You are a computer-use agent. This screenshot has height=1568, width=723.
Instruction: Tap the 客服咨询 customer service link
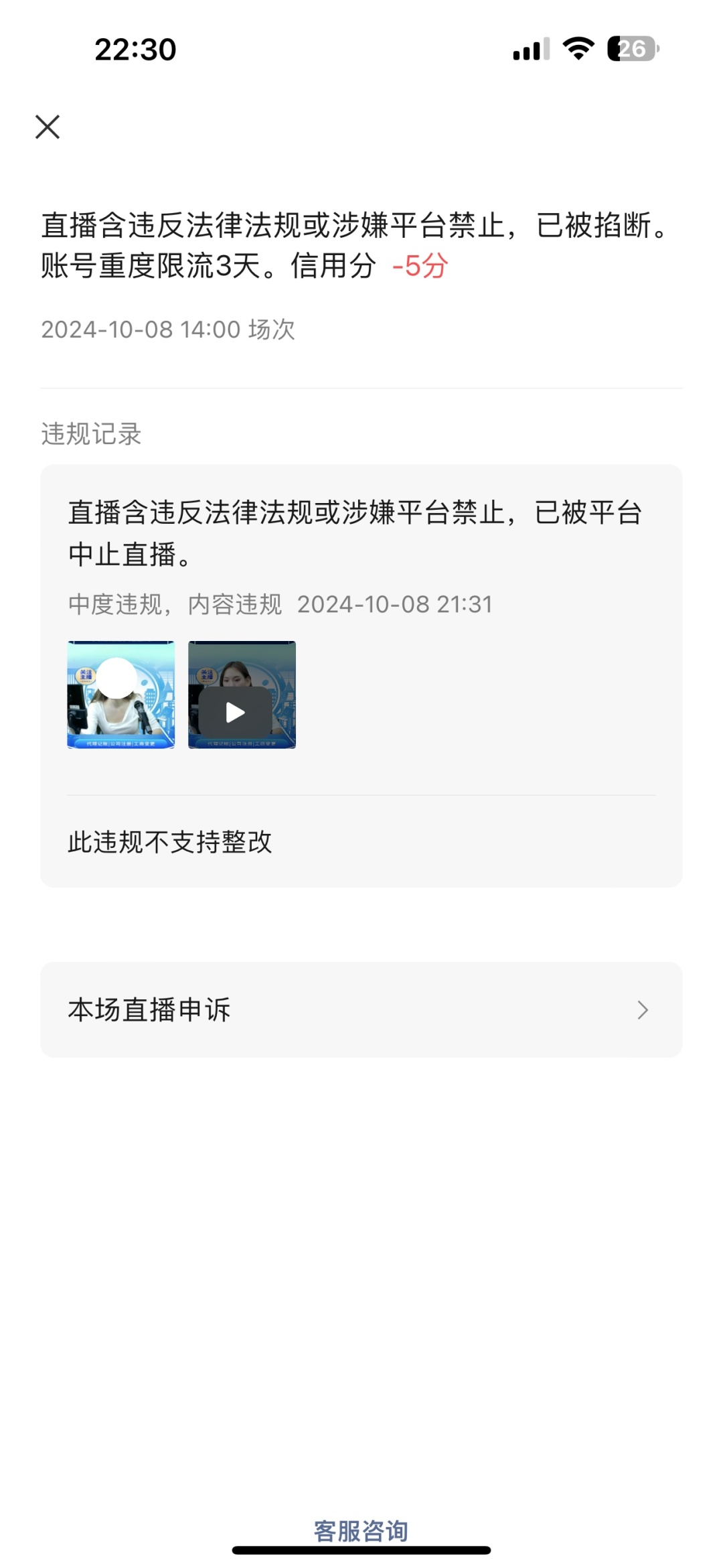tap(361, 1530)
